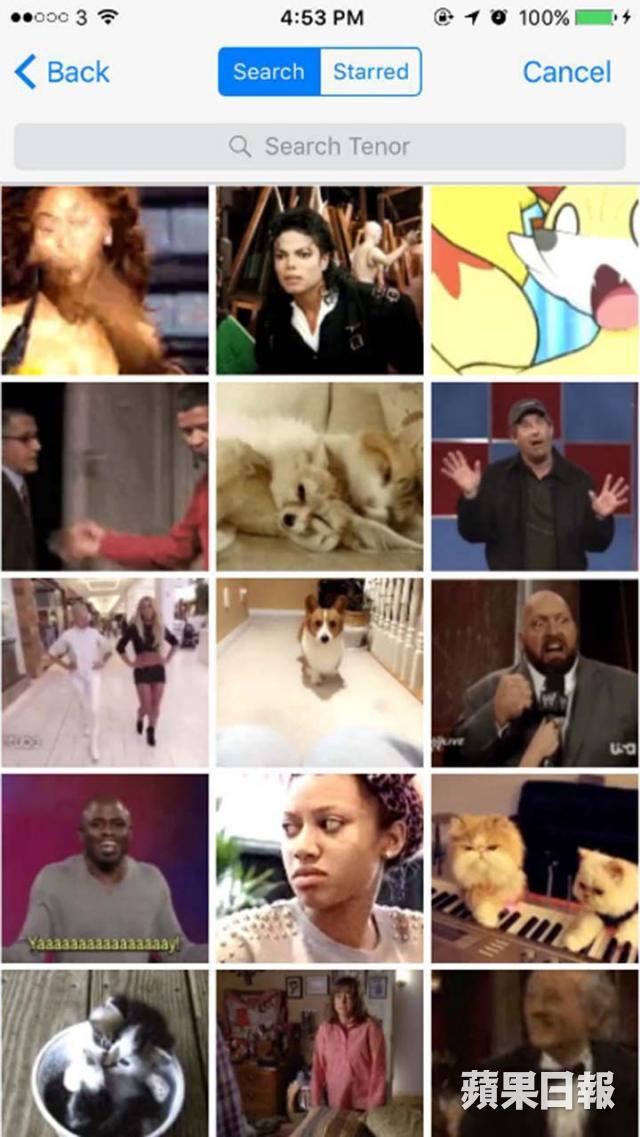The image size is (640, 1137).
Task: Pick the yellow cartoon fox GIF
Action: [x=534, y=280]
